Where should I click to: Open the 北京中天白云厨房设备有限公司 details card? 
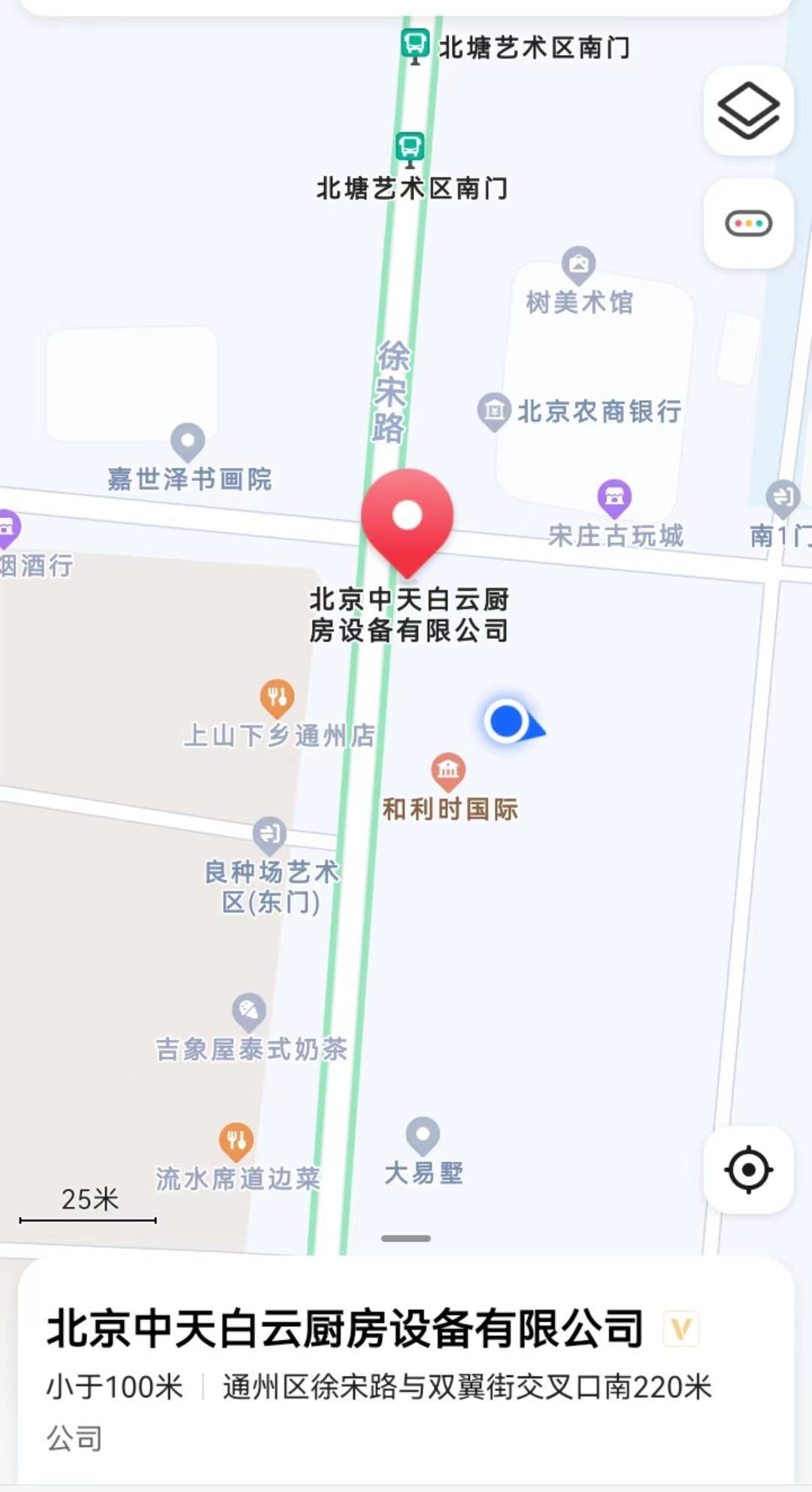pyautogui.click(x=344, y=1330)
